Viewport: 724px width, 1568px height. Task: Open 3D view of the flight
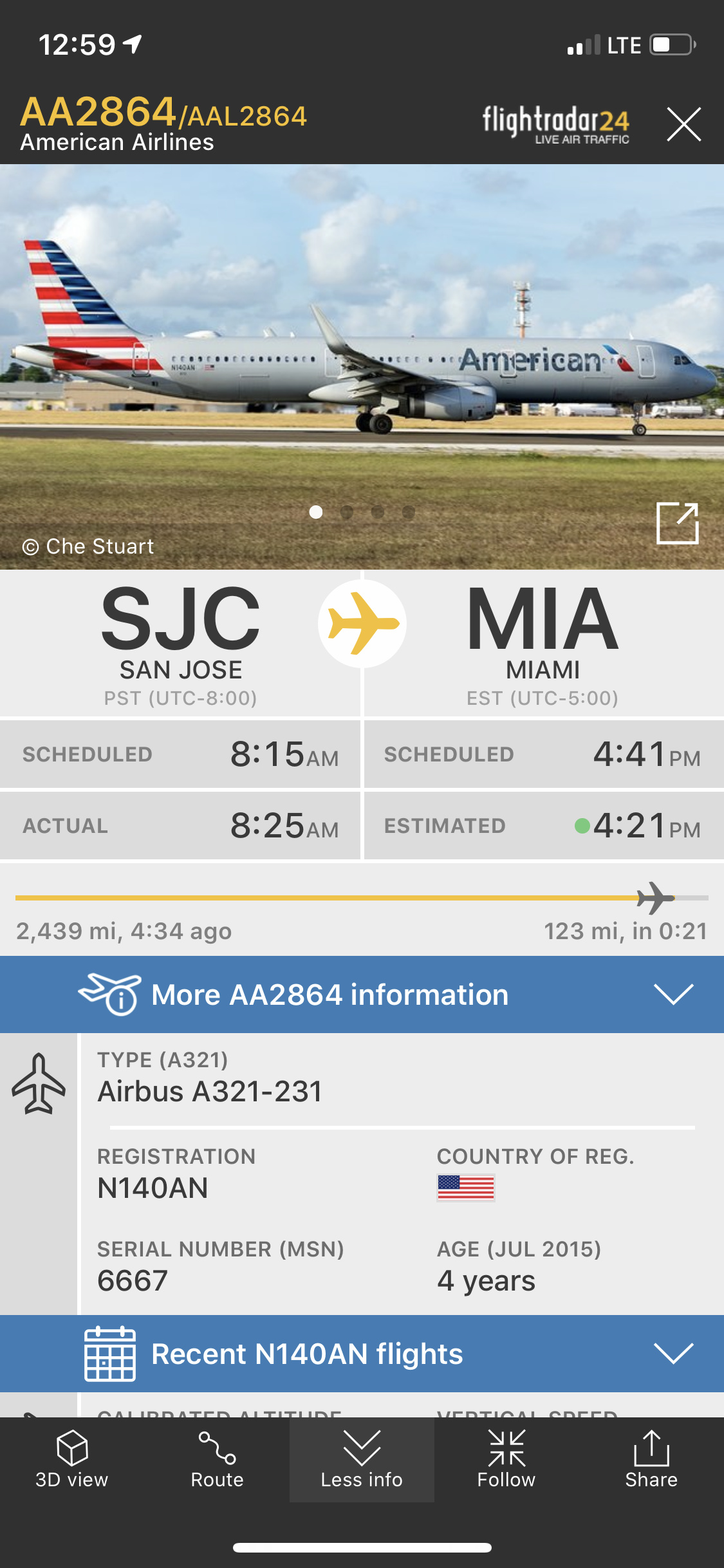point(72,1460)
